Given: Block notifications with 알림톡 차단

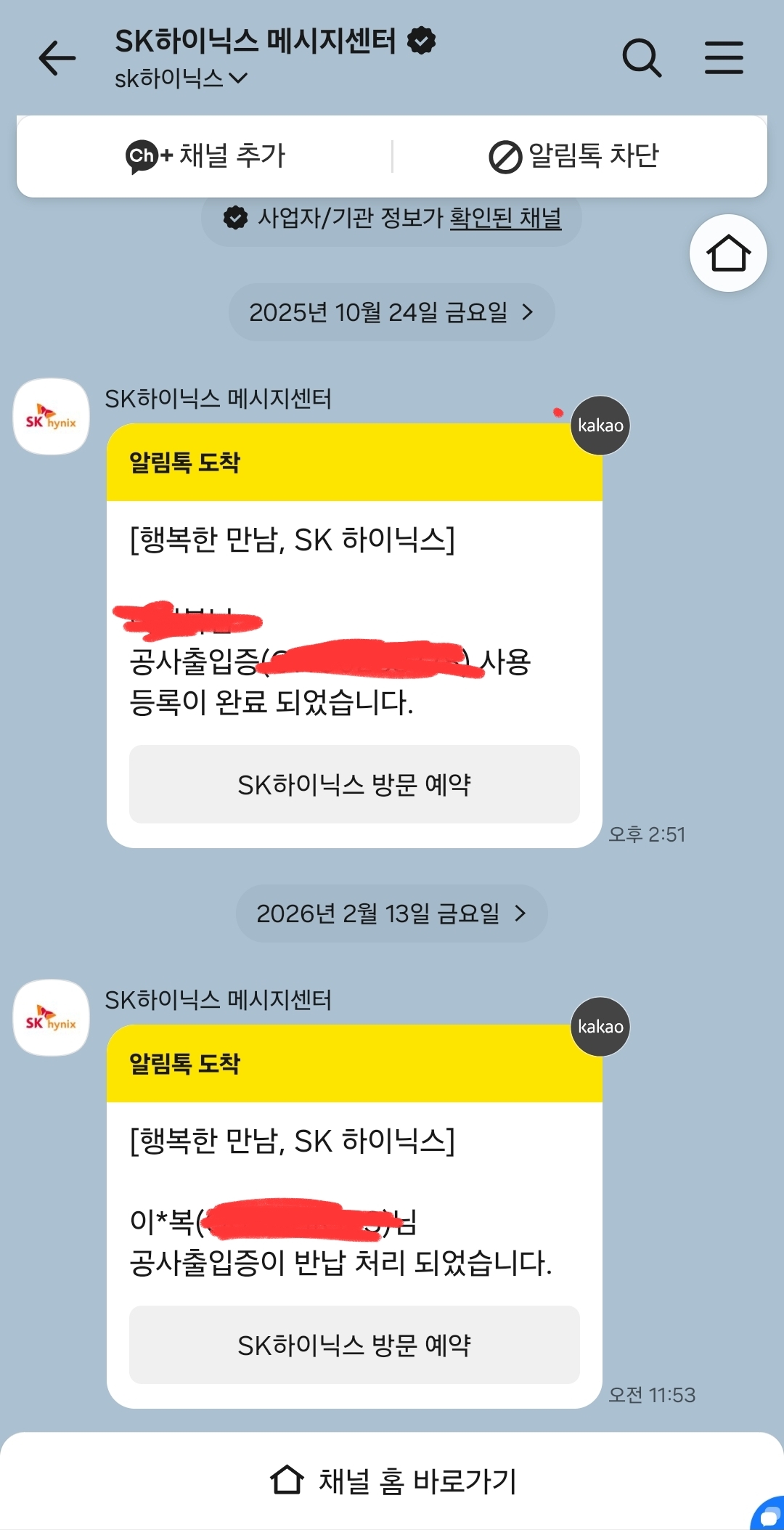Looking at the screenshot, I should pos(574,156).
